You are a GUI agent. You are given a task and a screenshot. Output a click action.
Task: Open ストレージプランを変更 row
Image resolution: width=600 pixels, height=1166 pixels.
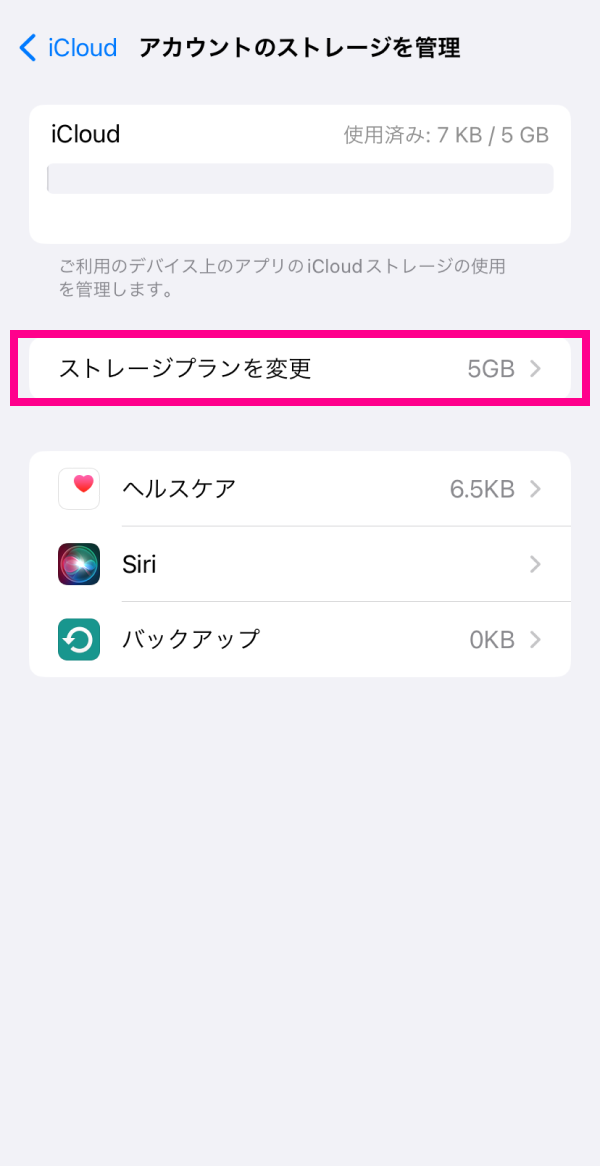[x=300, y=369]
